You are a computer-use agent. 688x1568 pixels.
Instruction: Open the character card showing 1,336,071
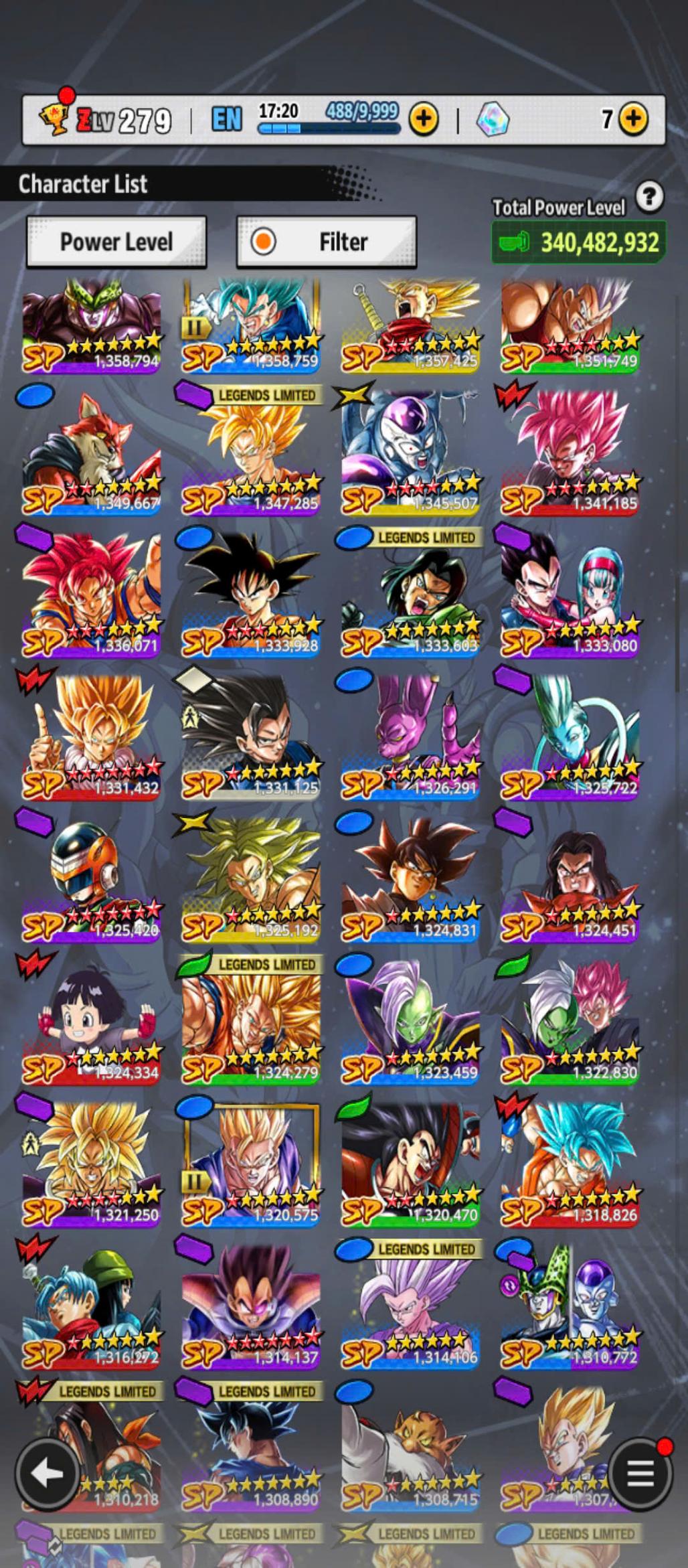pyautogui.click(x=92, y=598)
